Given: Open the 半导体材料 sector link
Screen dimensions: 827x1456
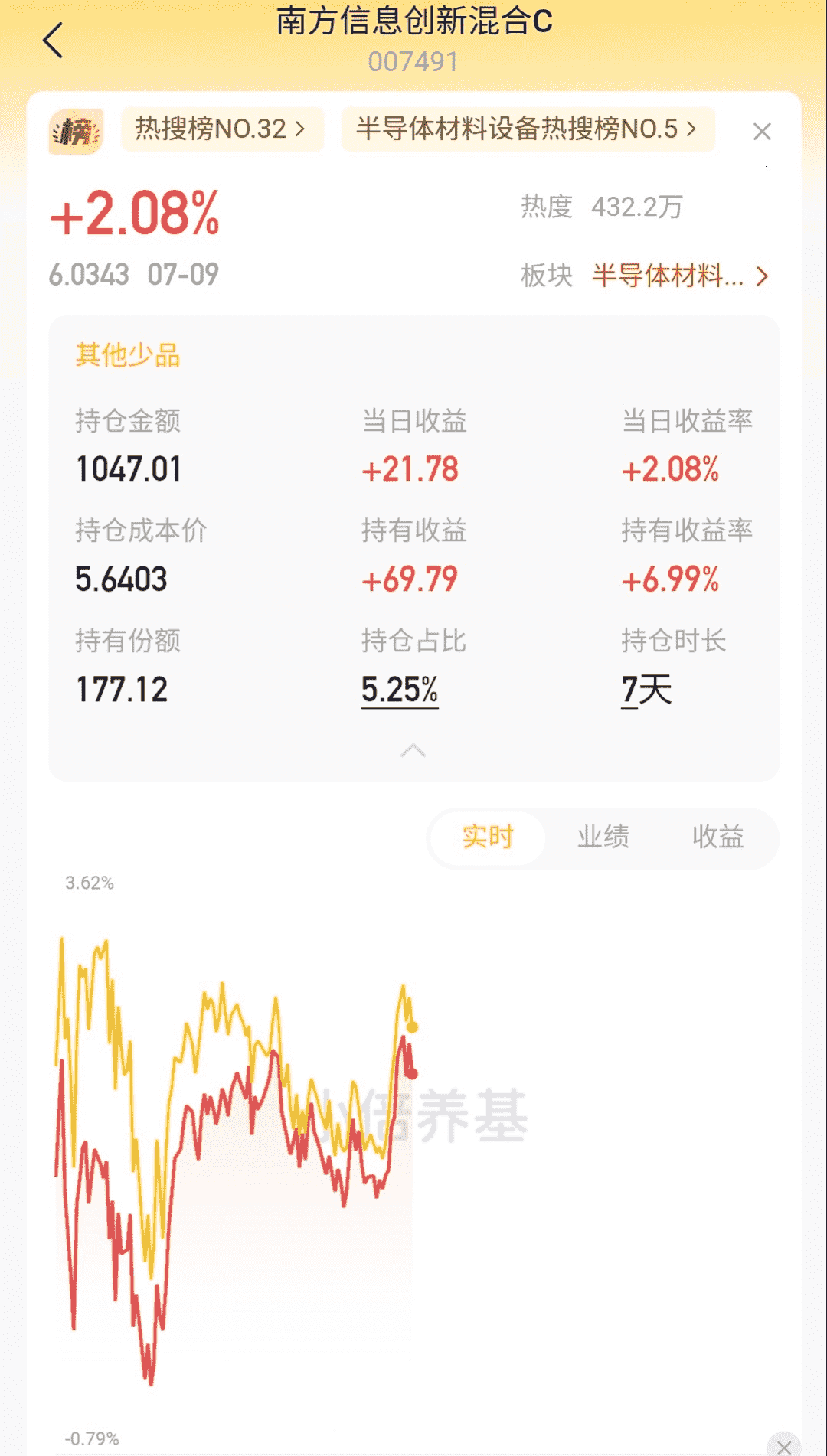Looking at the screenshot, I should 680,276.
